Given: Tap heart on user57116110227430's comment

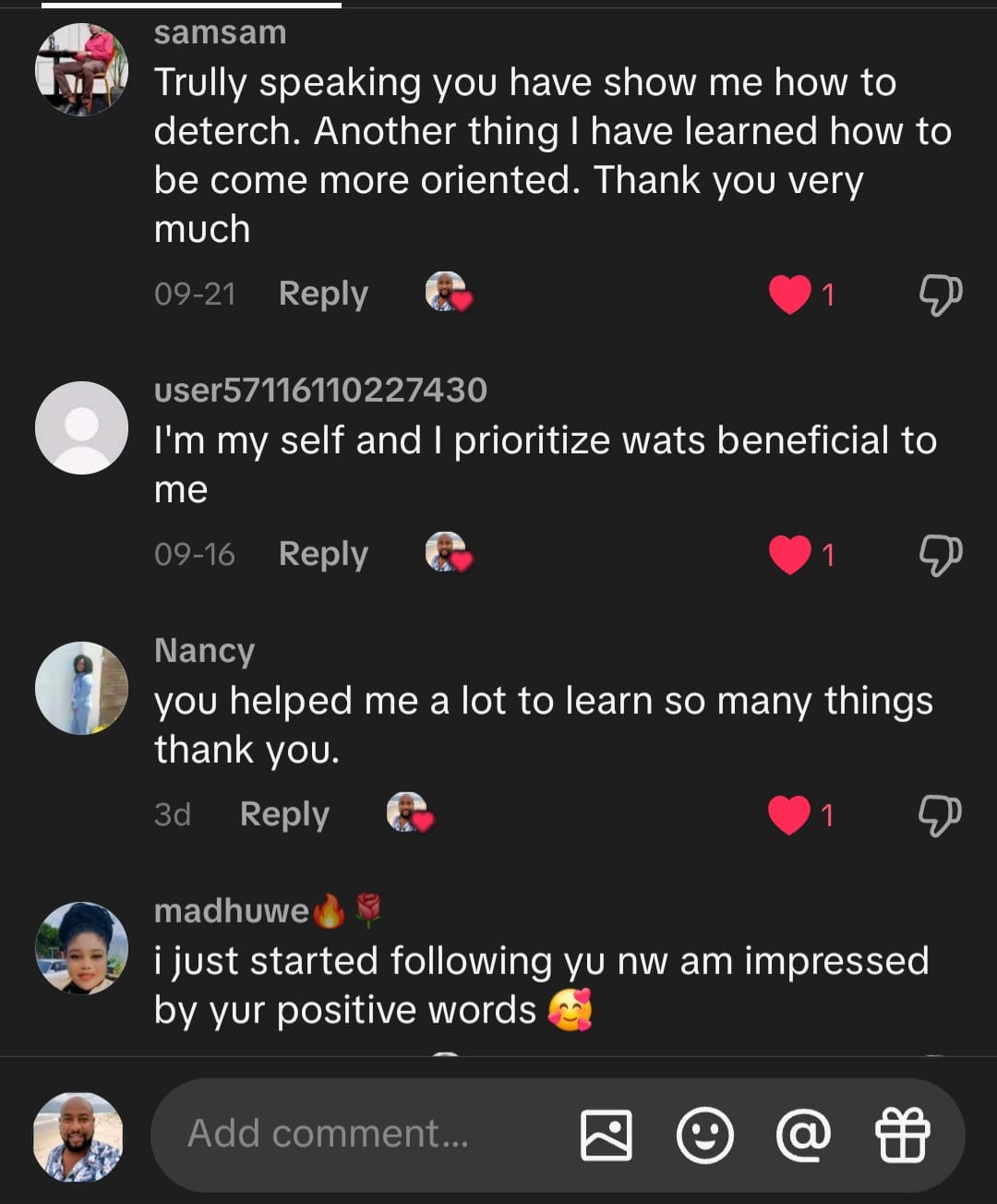Looking at the screenshot, I should [x=790, y=555].
